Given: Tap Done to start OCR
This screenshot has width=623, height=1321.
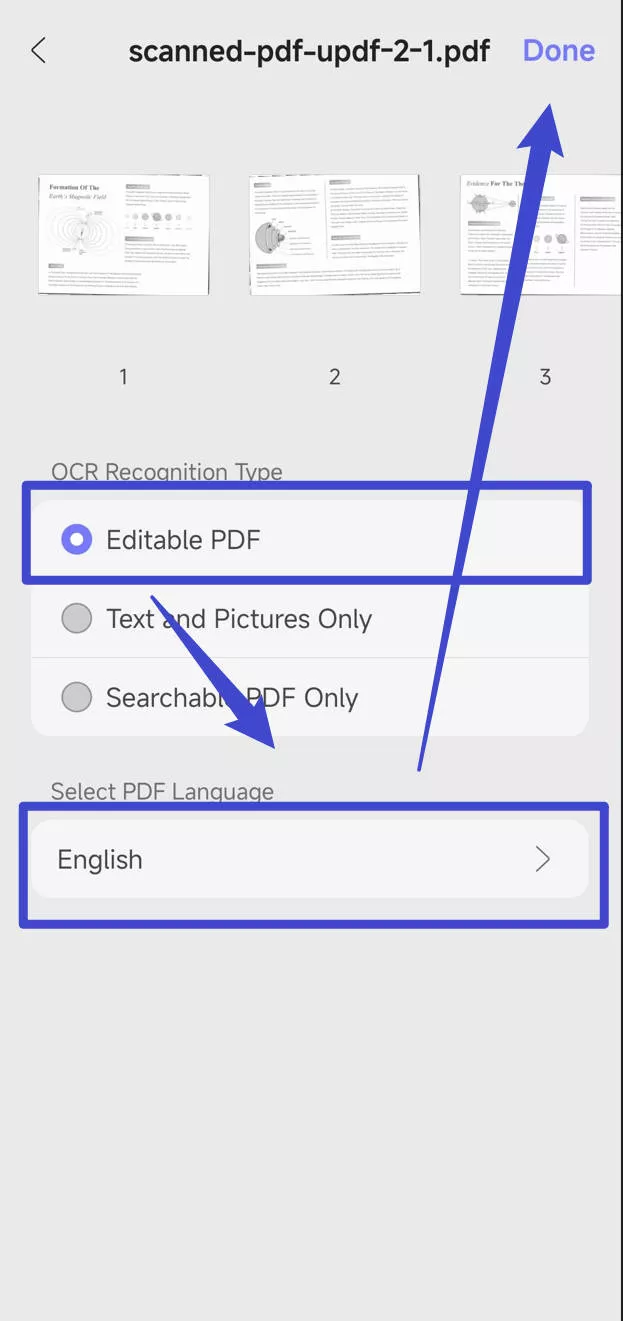Looking at the screenshot, I should [x=558, y=51].
